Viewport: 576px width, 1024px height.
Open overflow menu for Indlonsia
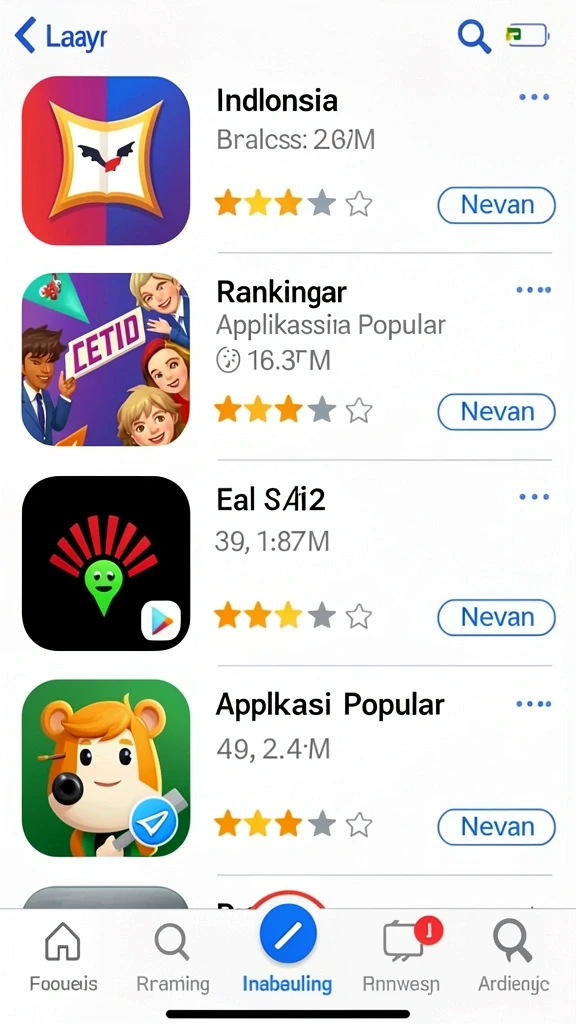tap(534, 97)
